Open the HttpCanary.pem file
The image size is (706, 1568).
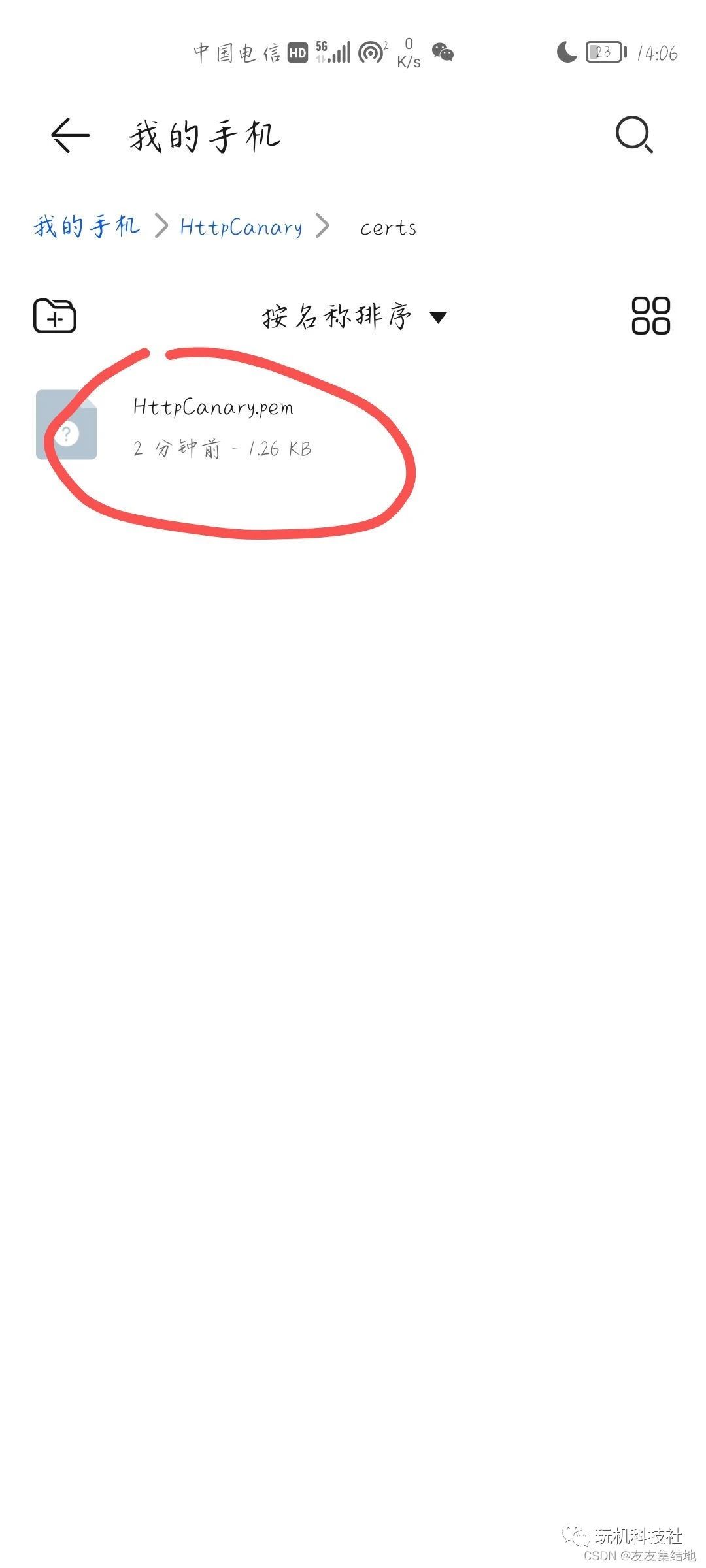[x=213, y=425]
